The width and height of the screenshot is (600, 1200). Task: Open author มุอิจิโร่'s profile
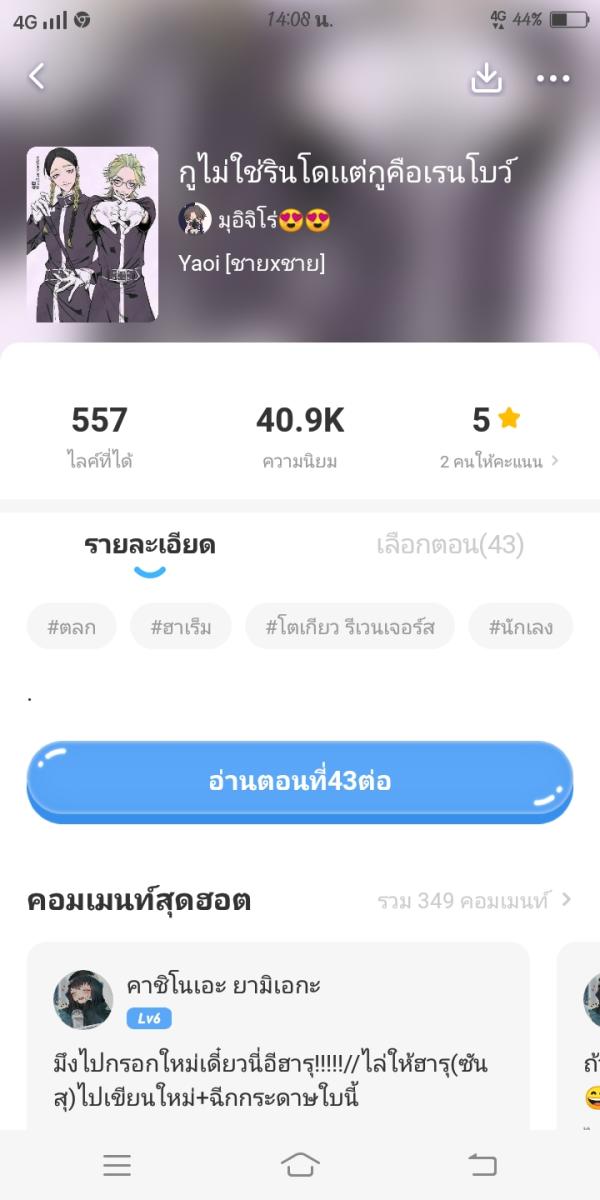click(x=254, y=219)
